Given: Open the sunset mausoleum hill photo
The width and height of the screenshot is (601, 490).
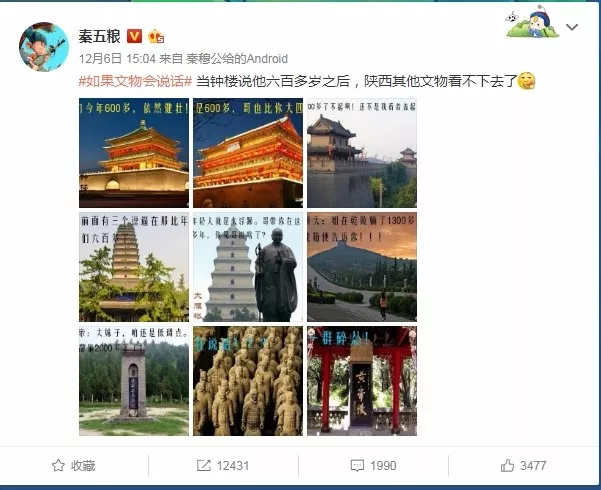Looking at the screenshot, I should (361, 267).
